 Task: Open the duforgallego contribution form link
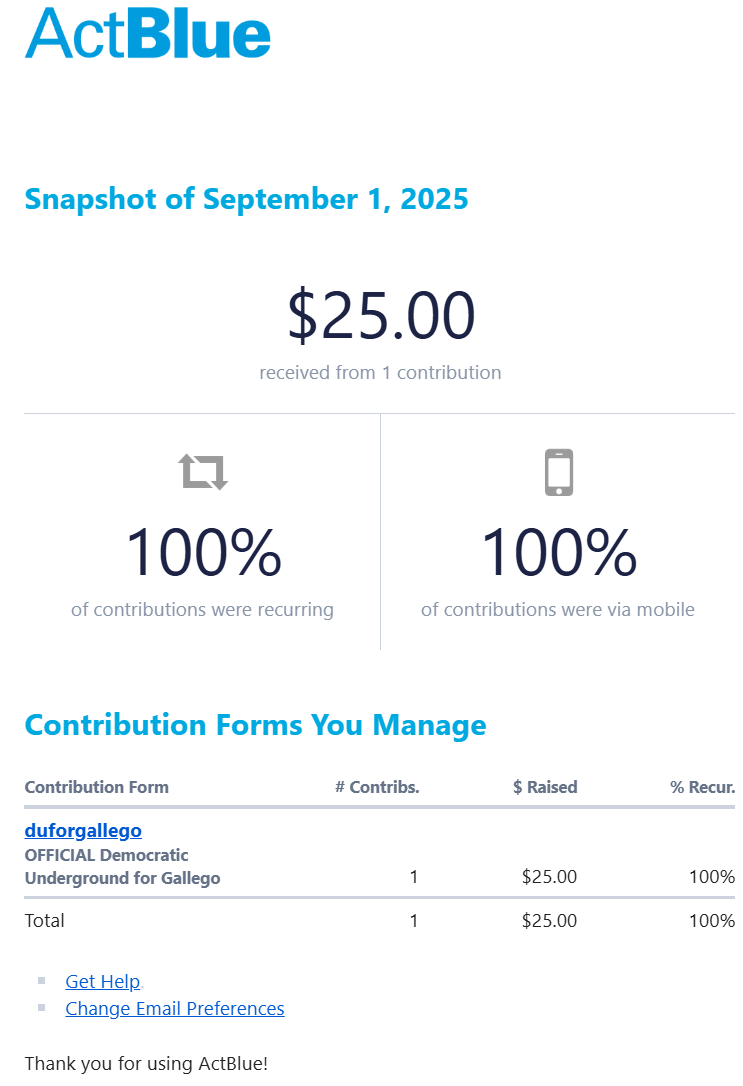coord(83,830)
